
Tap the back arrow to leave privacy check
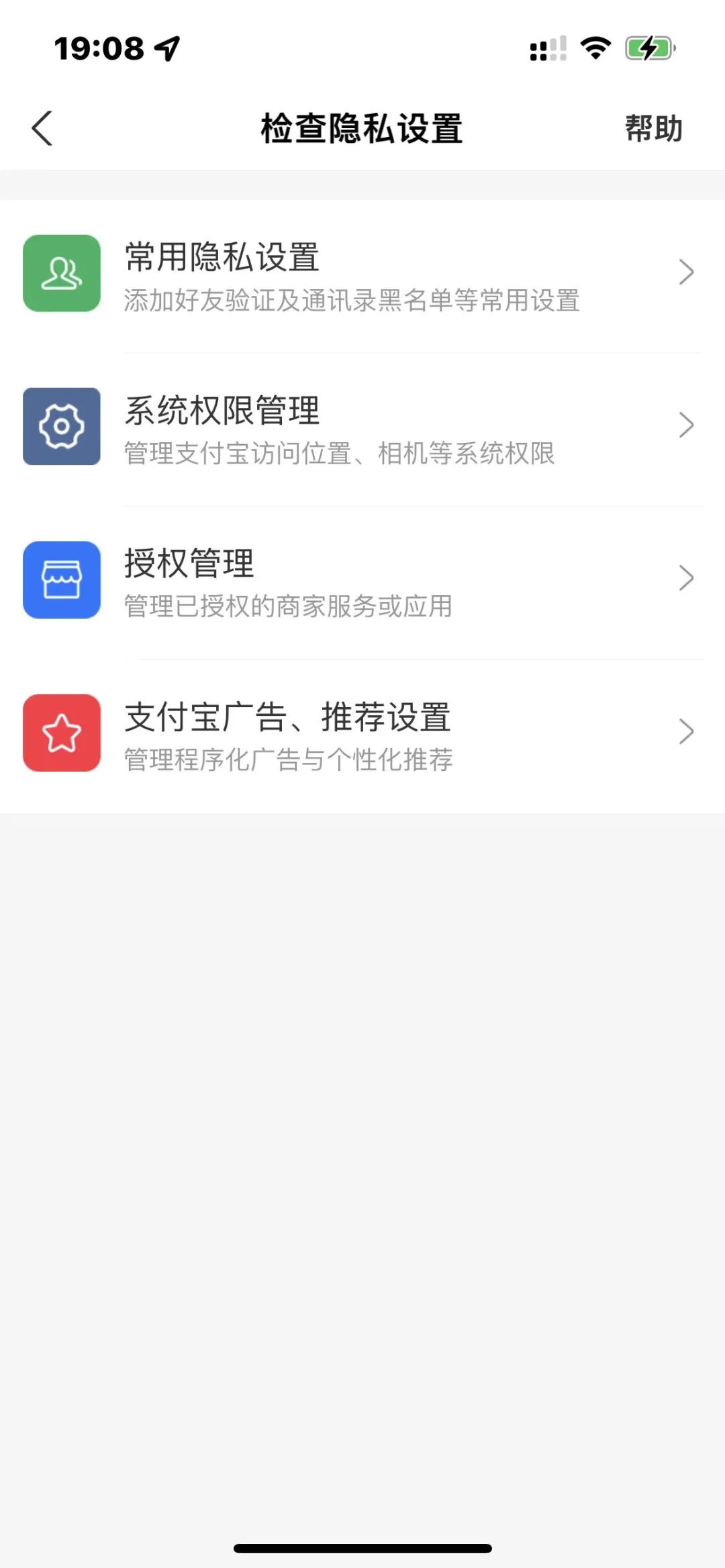point(42,127)
